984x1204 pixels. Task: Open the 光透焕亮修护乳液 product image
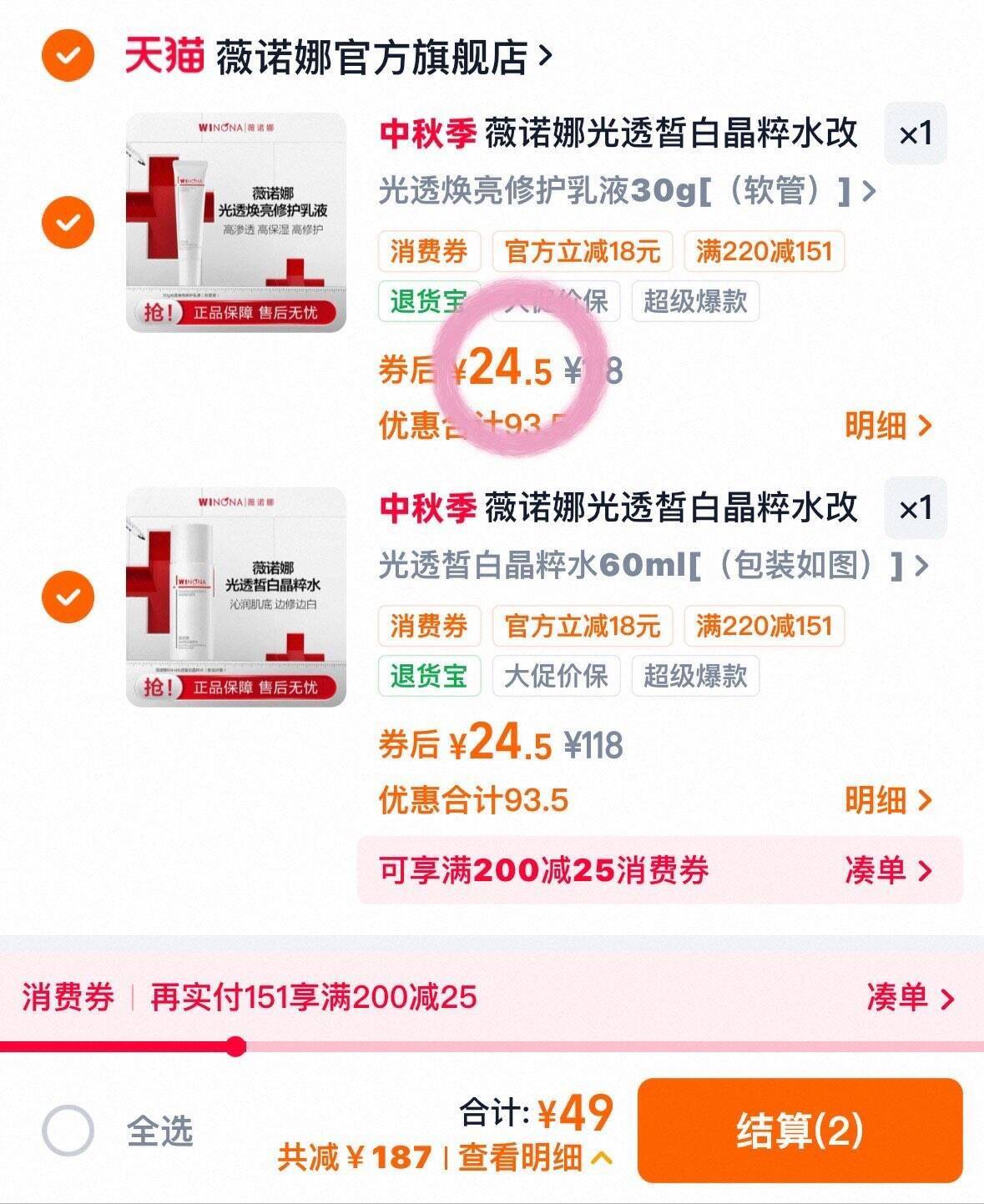pos(236,223)
